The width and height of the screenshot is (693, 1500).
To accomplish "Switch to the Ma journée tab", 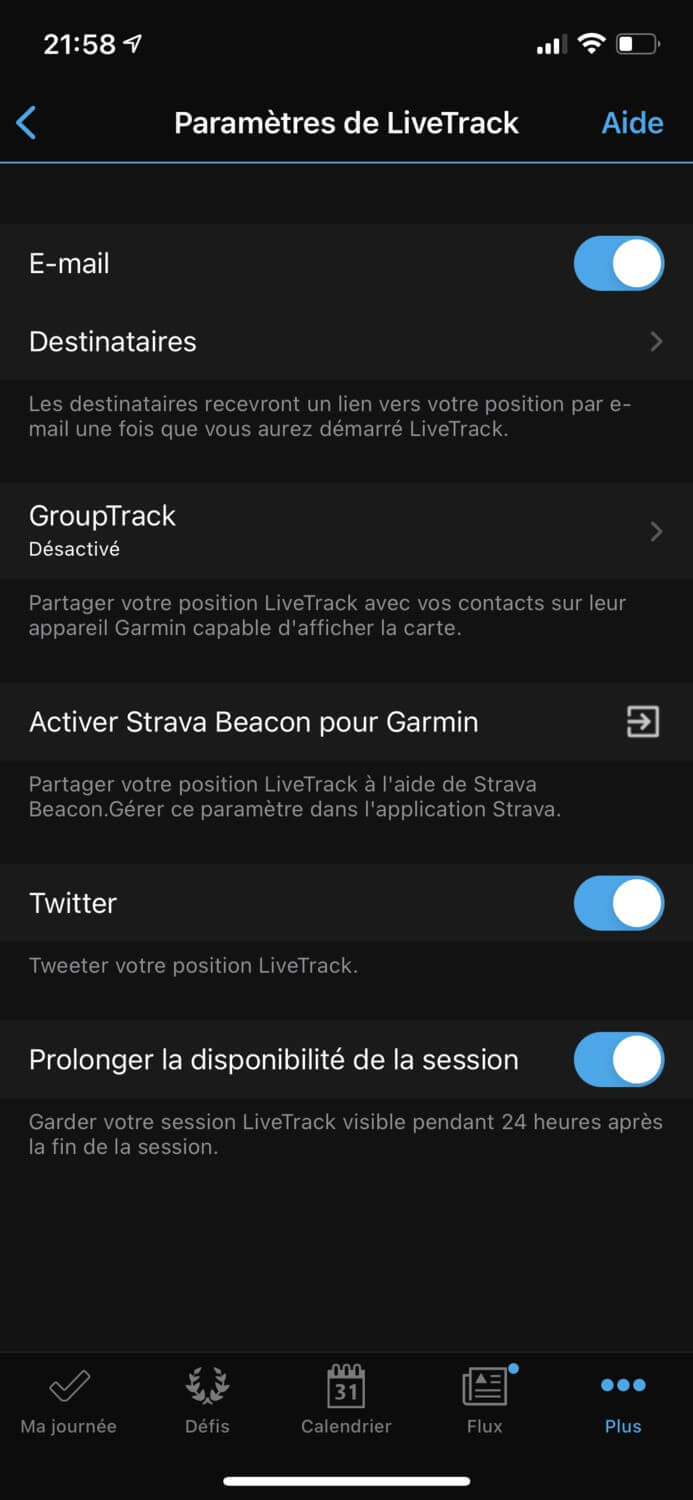I will 69,1402.
